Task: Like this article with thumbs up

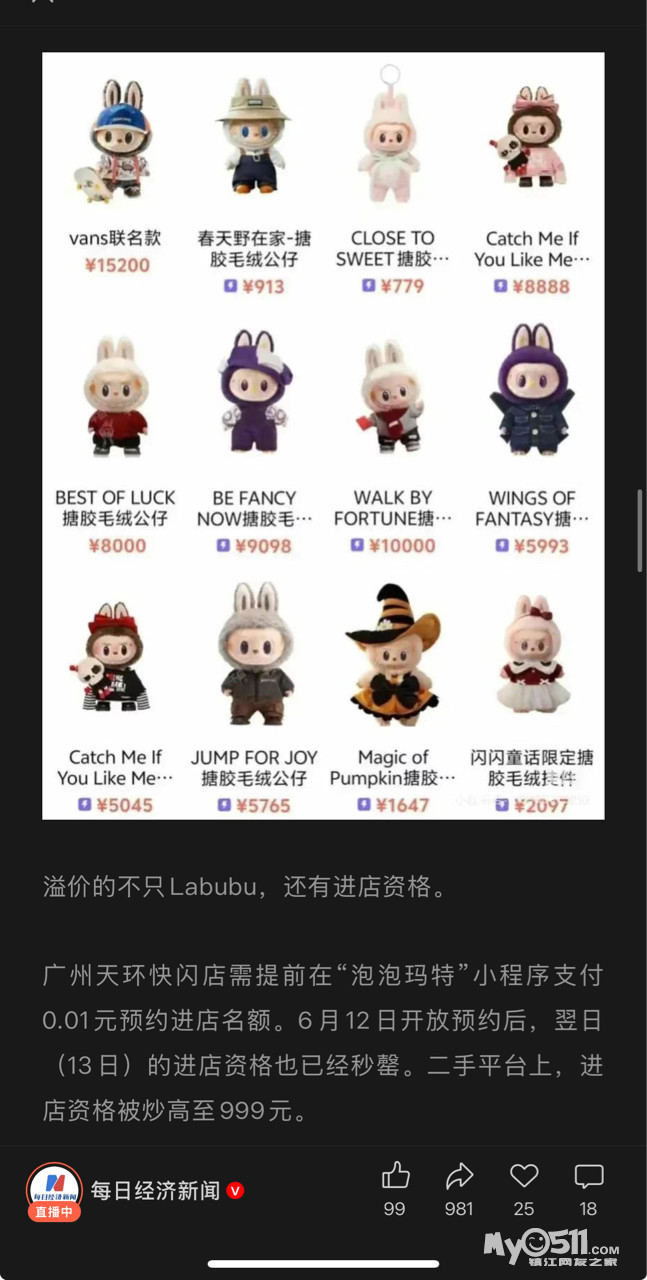Action: click(395, 1176)
